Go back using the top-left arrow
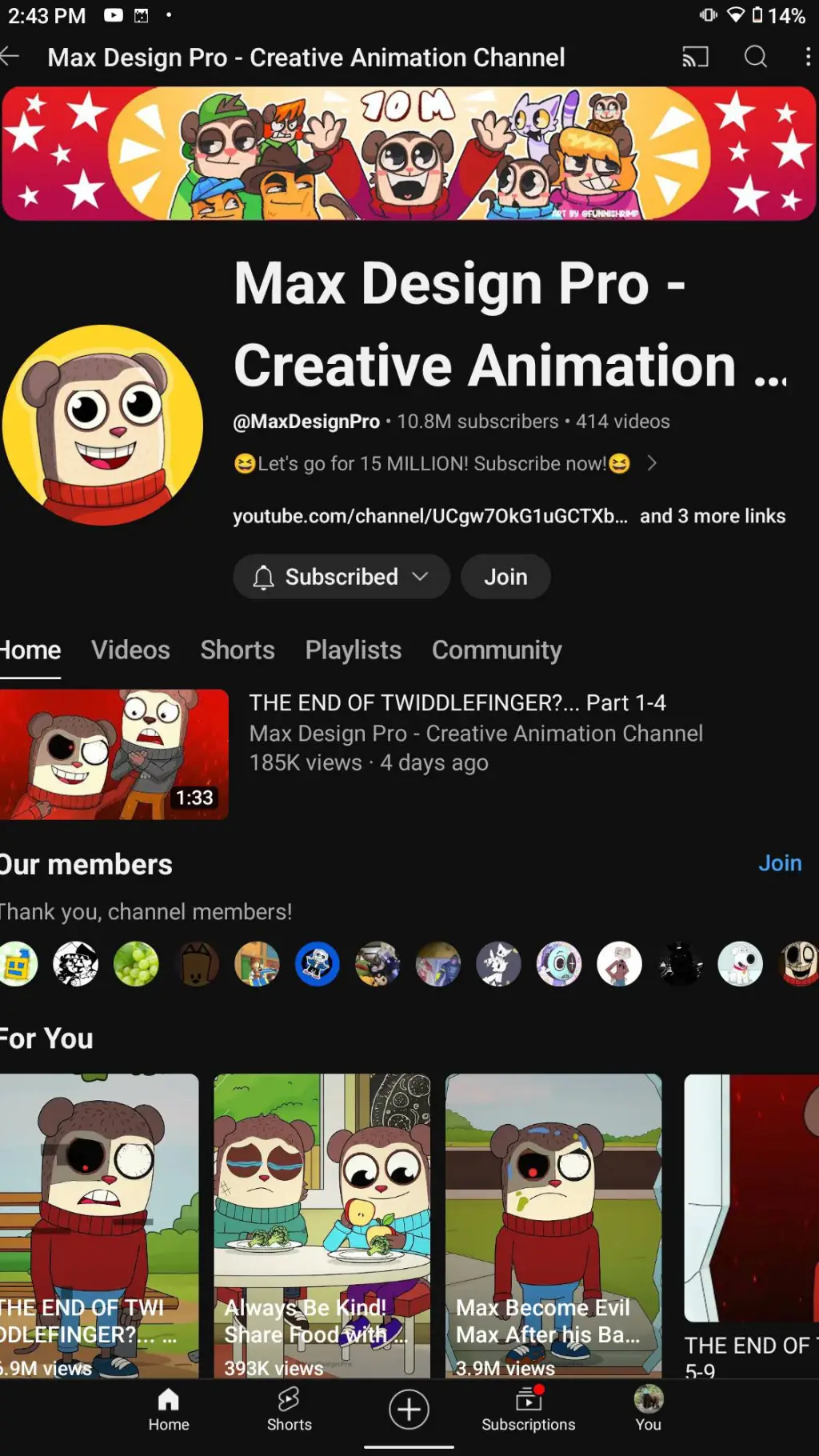 pyautogui.click(x=11, y=56)
